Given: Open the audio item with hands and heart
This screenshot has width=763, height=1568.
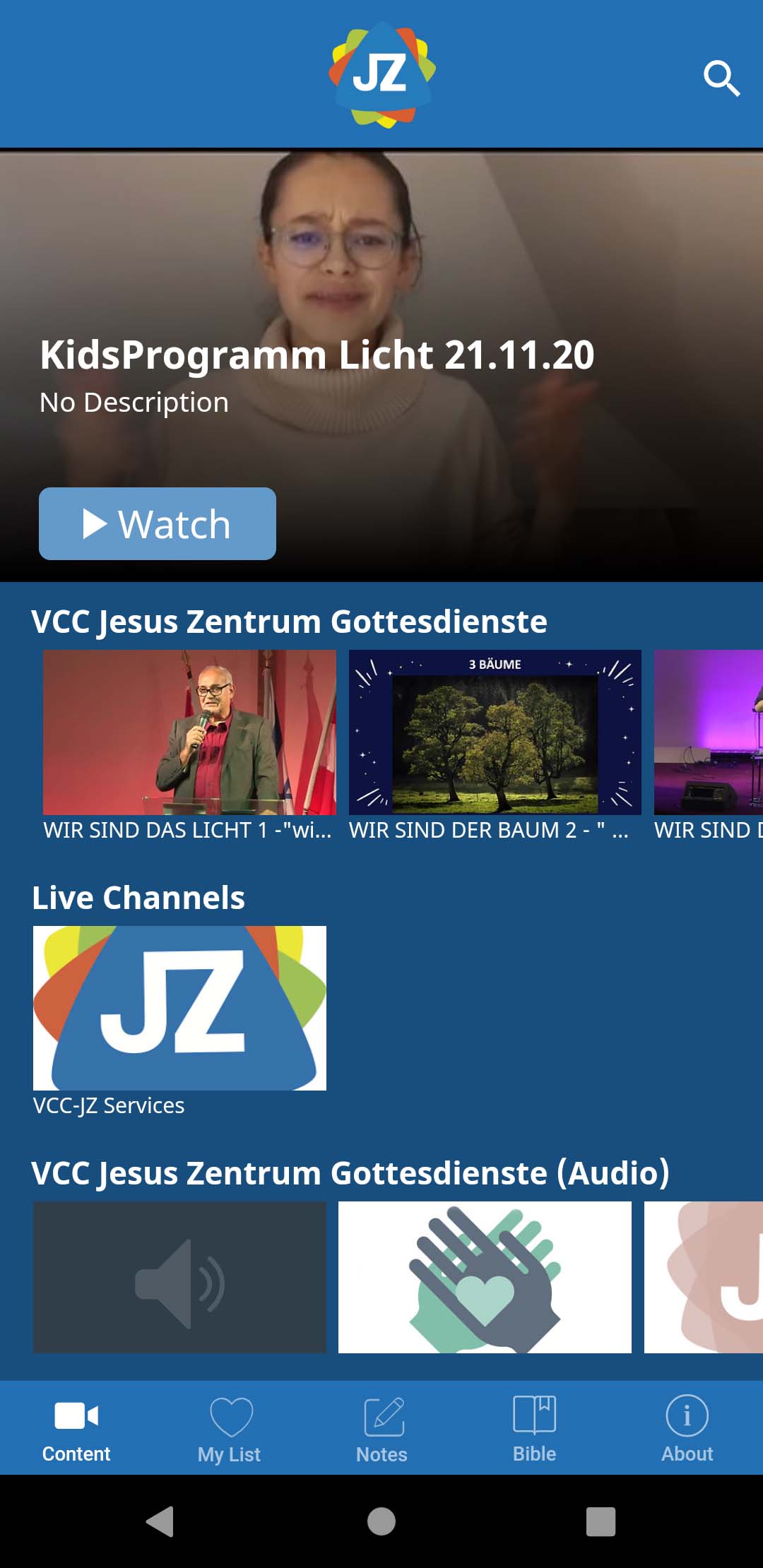Looking at the screenshot, I should click(485, 1277).
